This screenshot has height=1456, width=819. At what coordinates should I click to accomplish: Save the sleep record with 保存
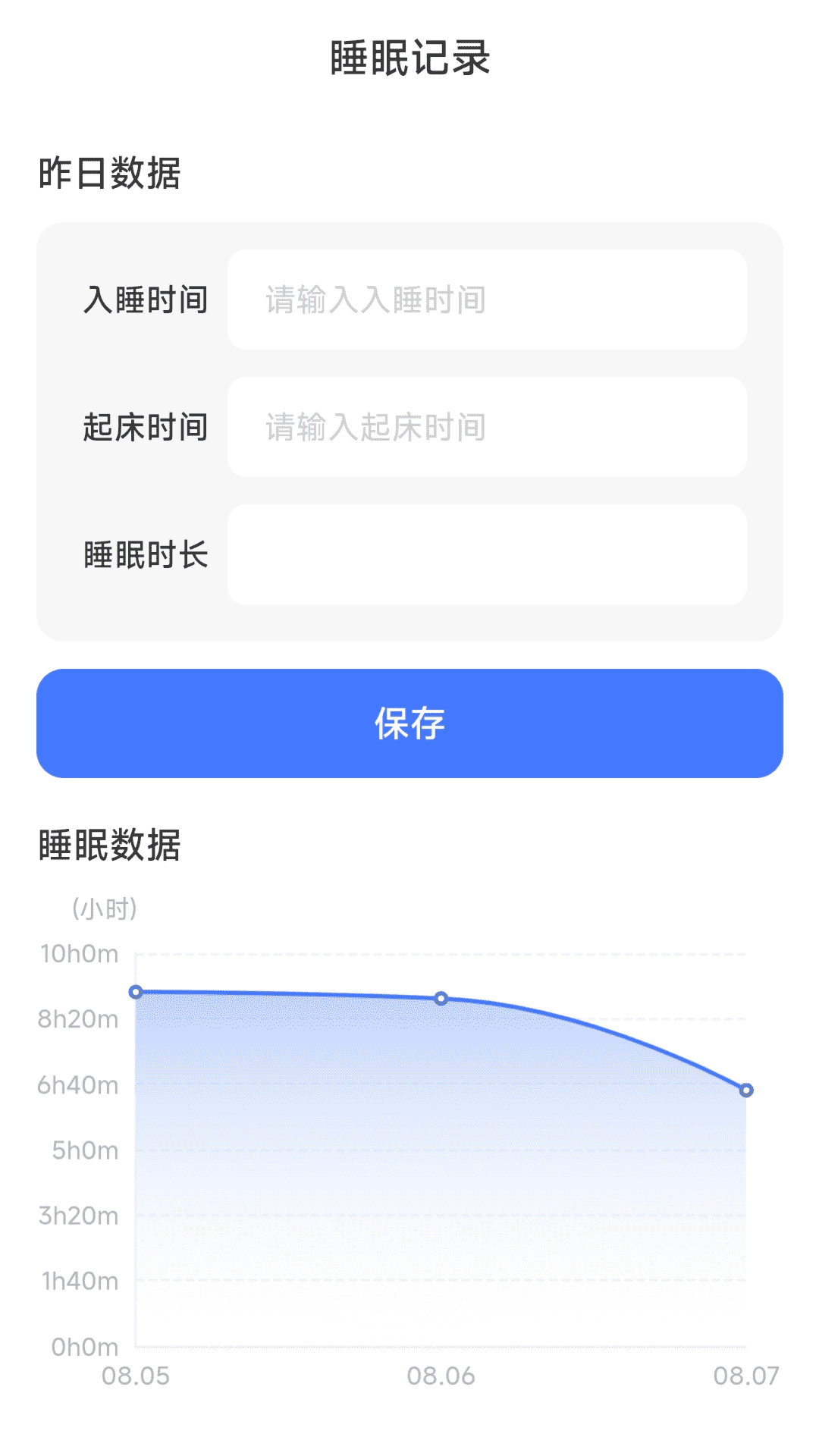tap(409, 723)
